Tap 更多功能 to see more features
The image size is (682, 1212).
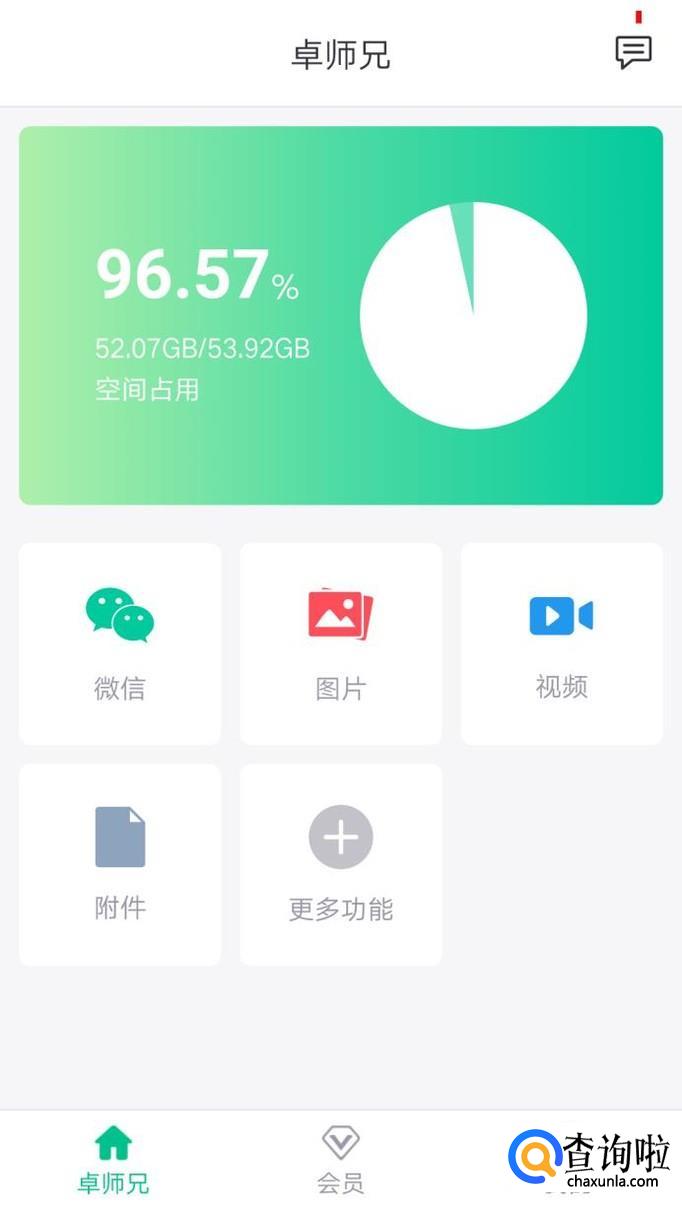point(341,865)
